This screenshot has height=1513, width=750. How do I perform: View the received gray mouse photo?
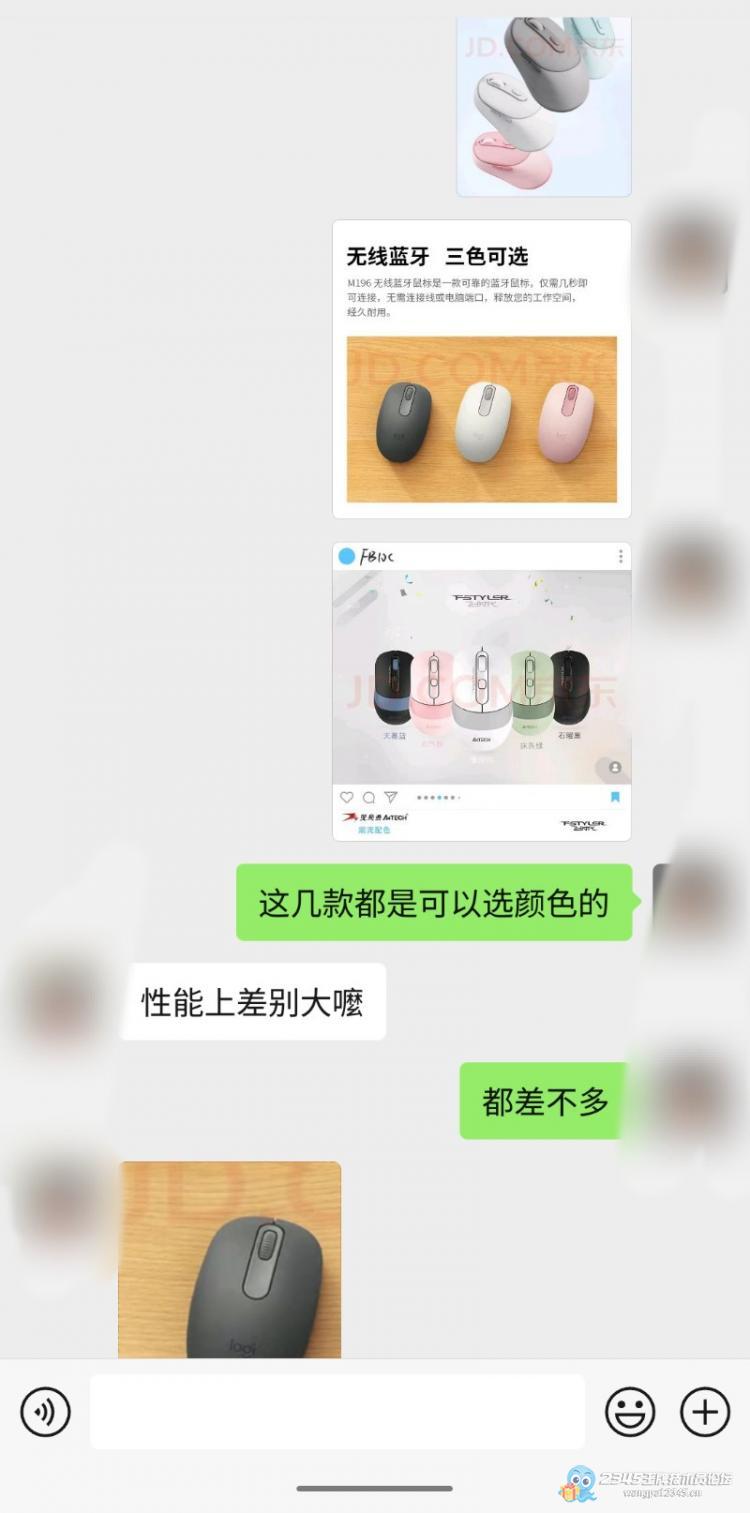click(x=229, y=1259)
